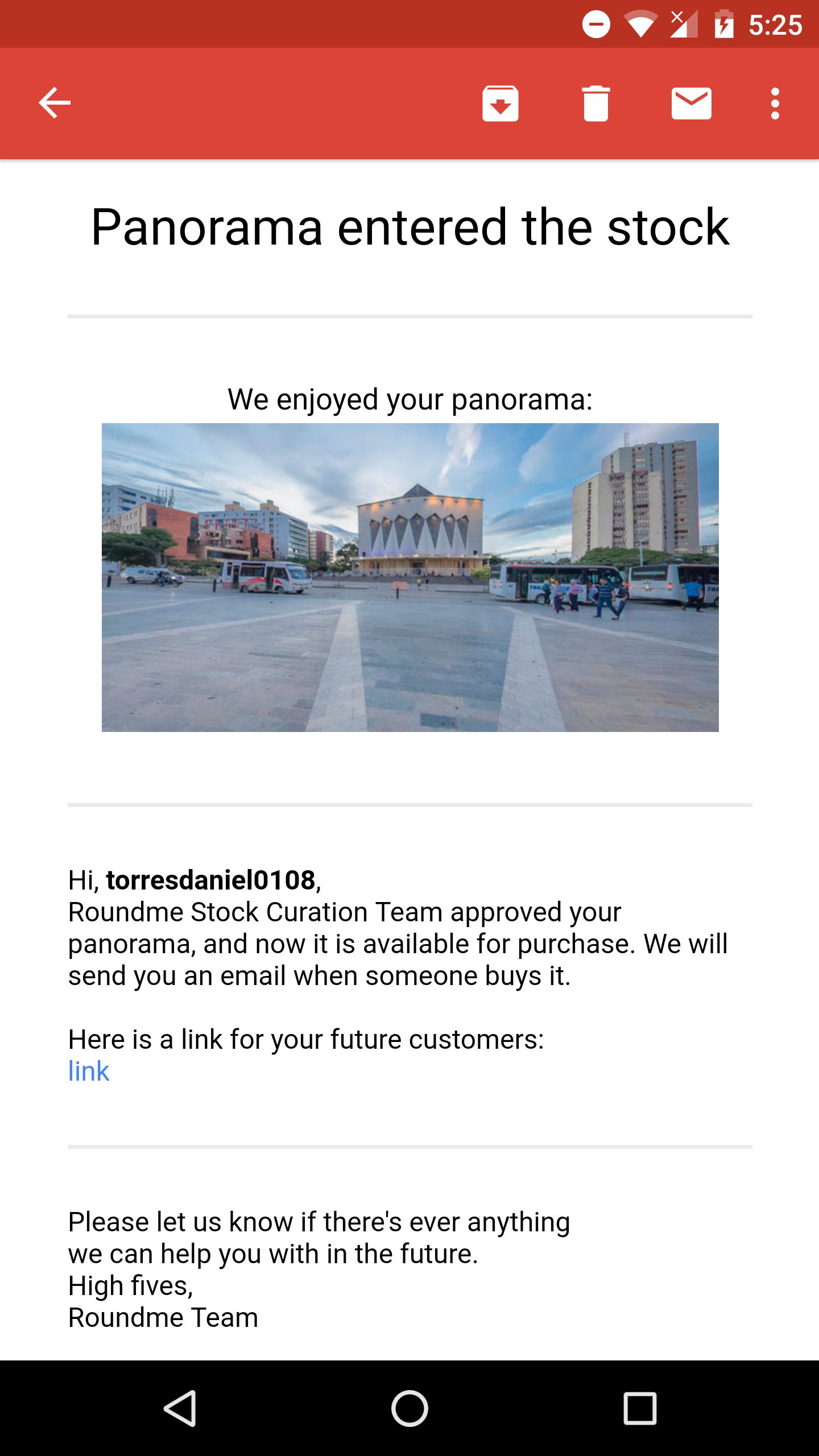Tap the panorama image in the email

(410, 577)
